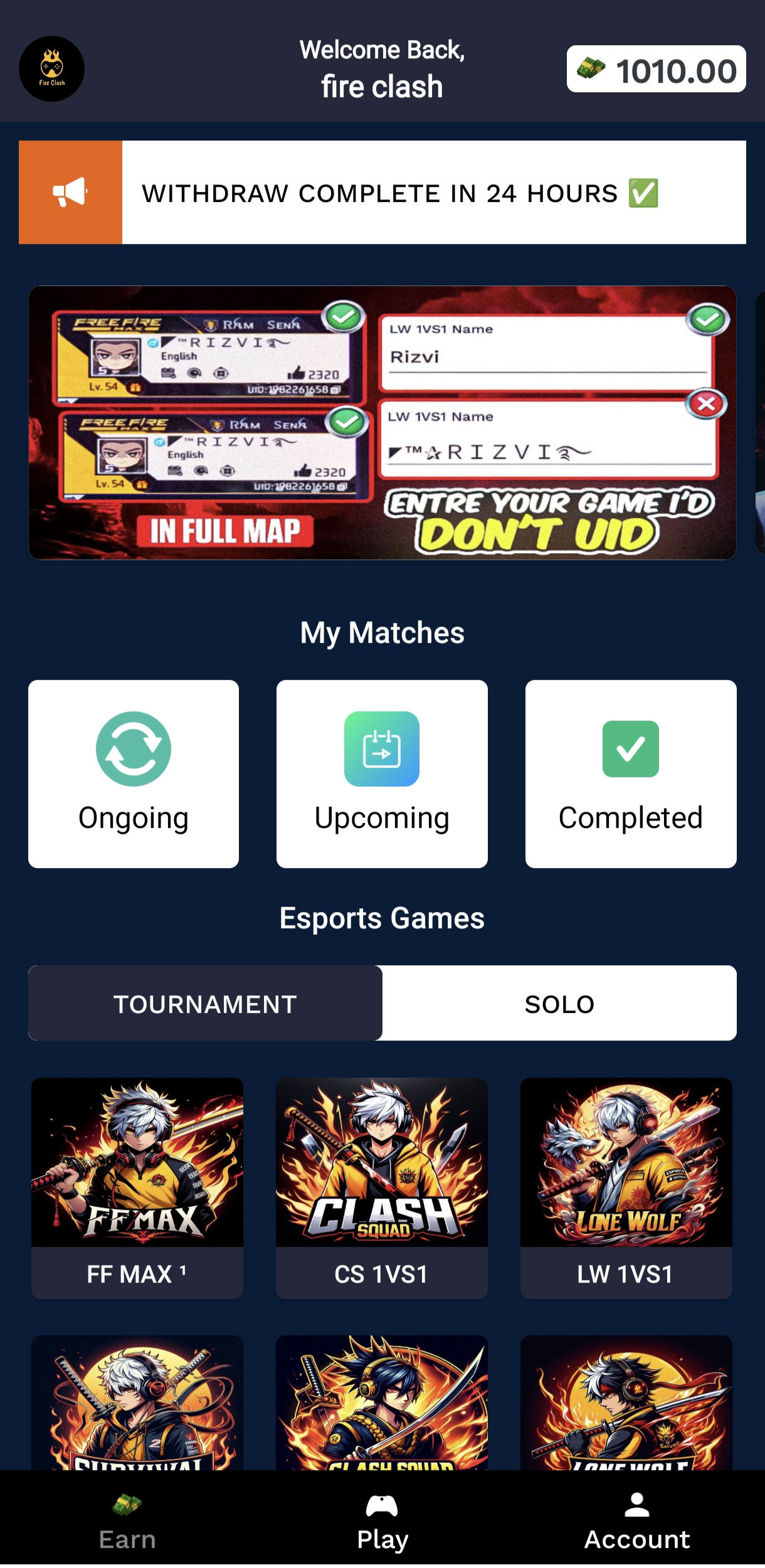This screenshot has height=1568, width=765.
Task: Switch to the TOURNAMENT segment
Action: tap(205, 1004)
